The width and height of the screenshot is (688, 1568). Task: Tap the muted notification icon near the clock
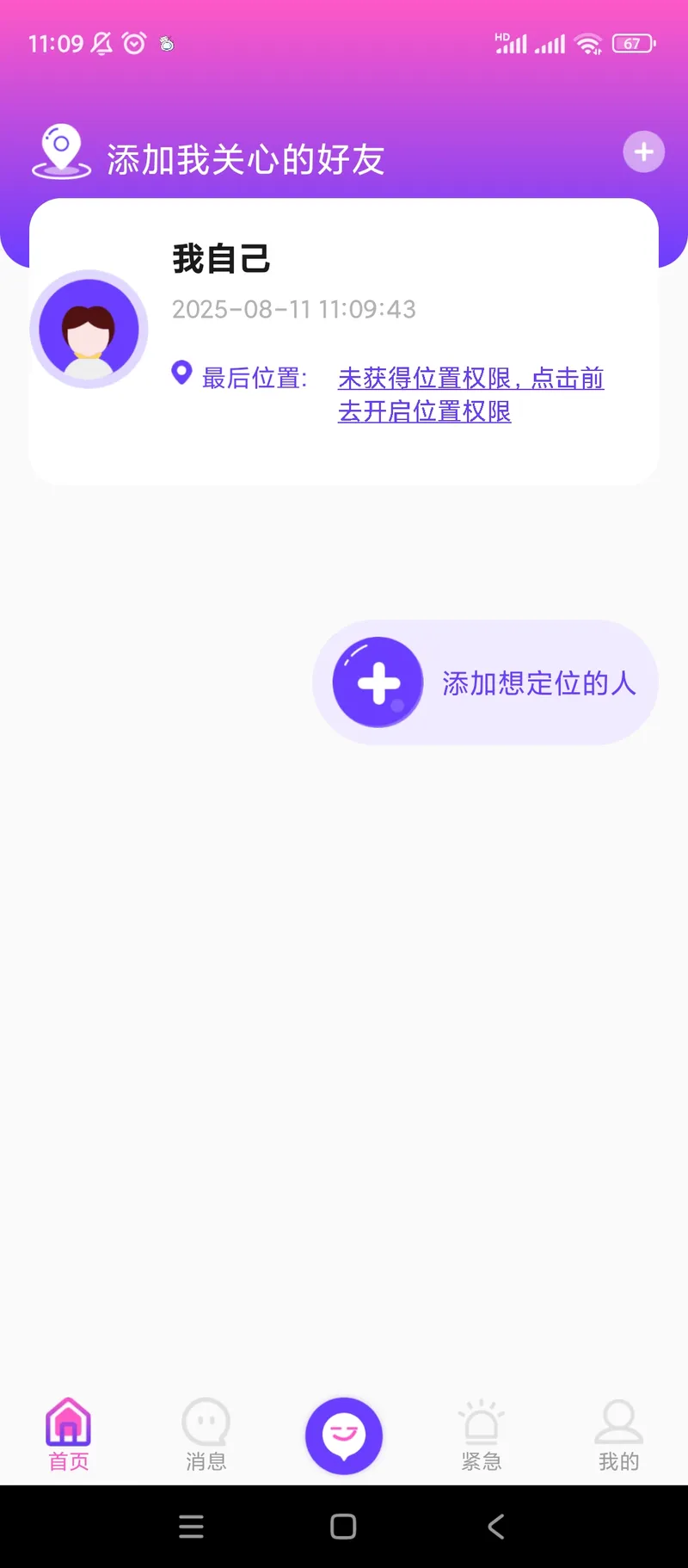[99, 42]
